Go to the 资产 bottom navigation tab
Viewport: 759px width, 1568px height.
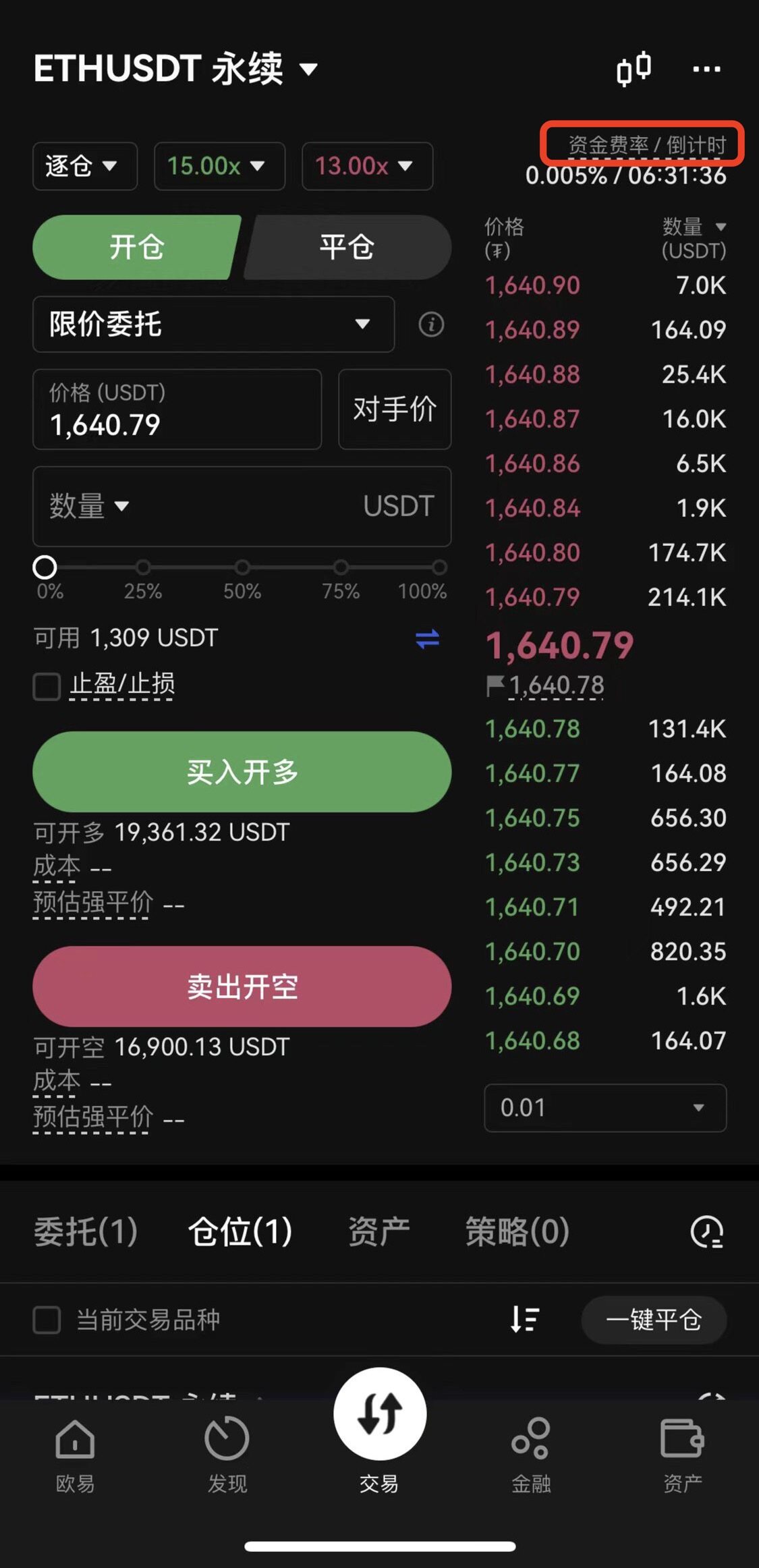(x=682, y=1454)
